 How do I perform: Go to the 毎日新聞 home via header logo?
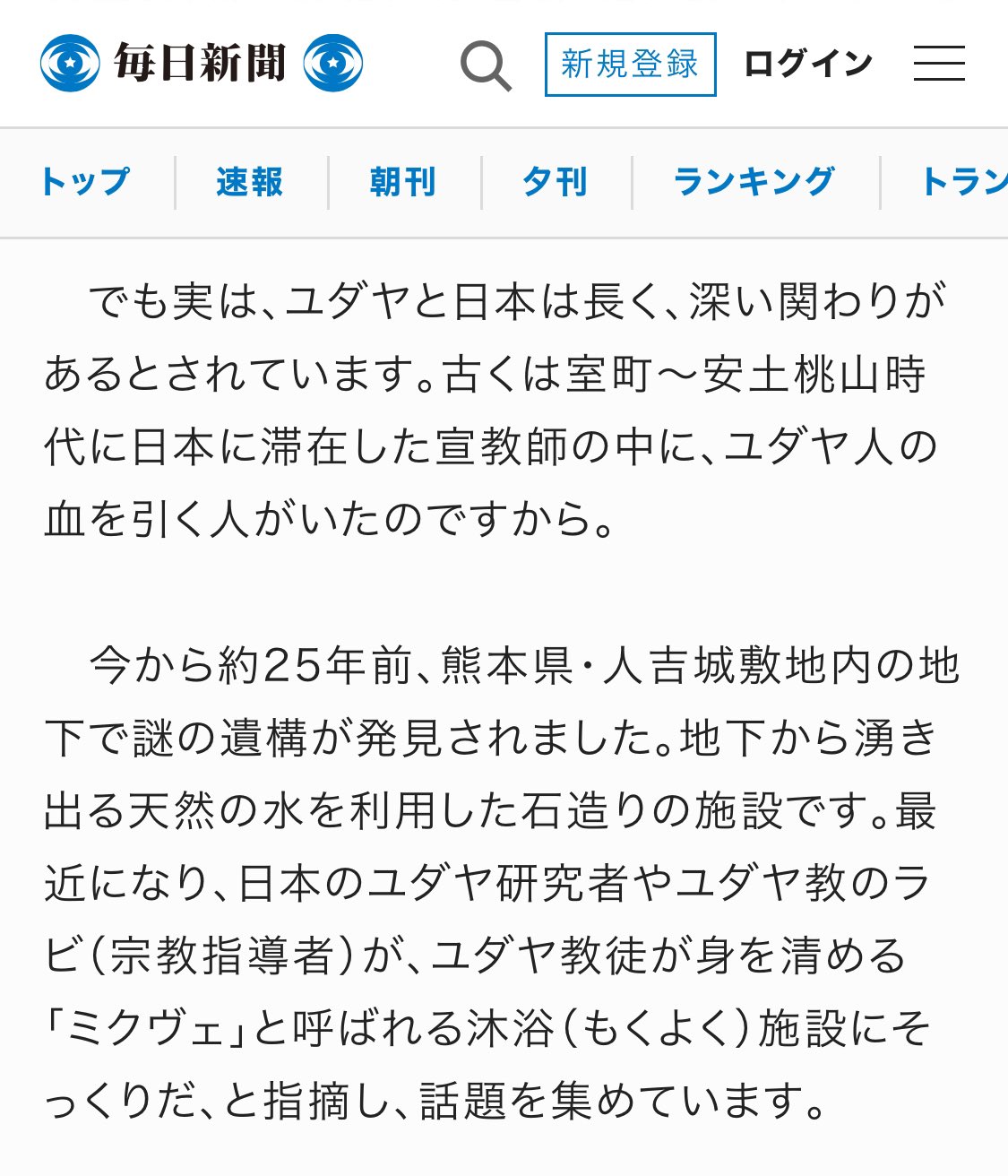[x=202, y=64]
